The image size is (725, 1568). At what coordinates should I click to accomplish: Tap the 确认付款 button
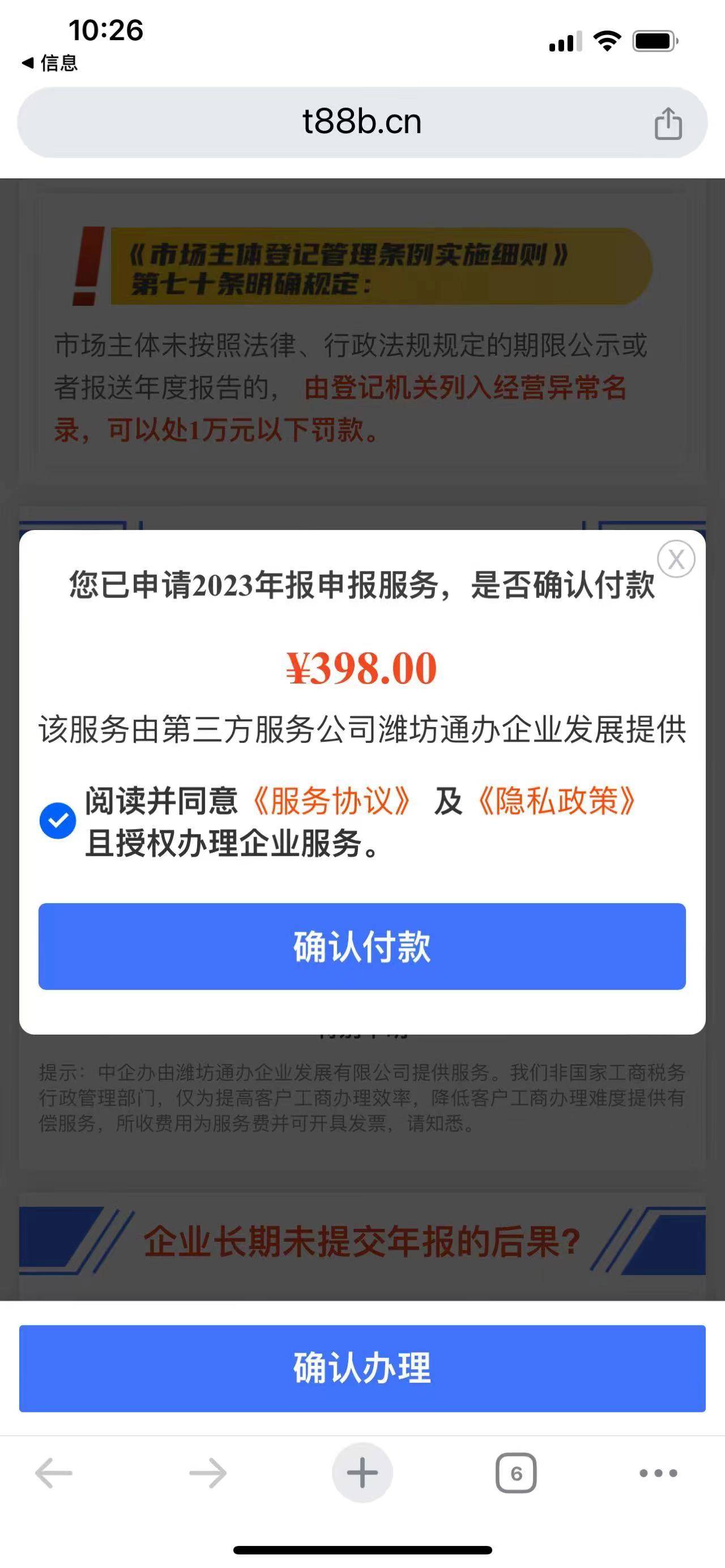(362, 947)
